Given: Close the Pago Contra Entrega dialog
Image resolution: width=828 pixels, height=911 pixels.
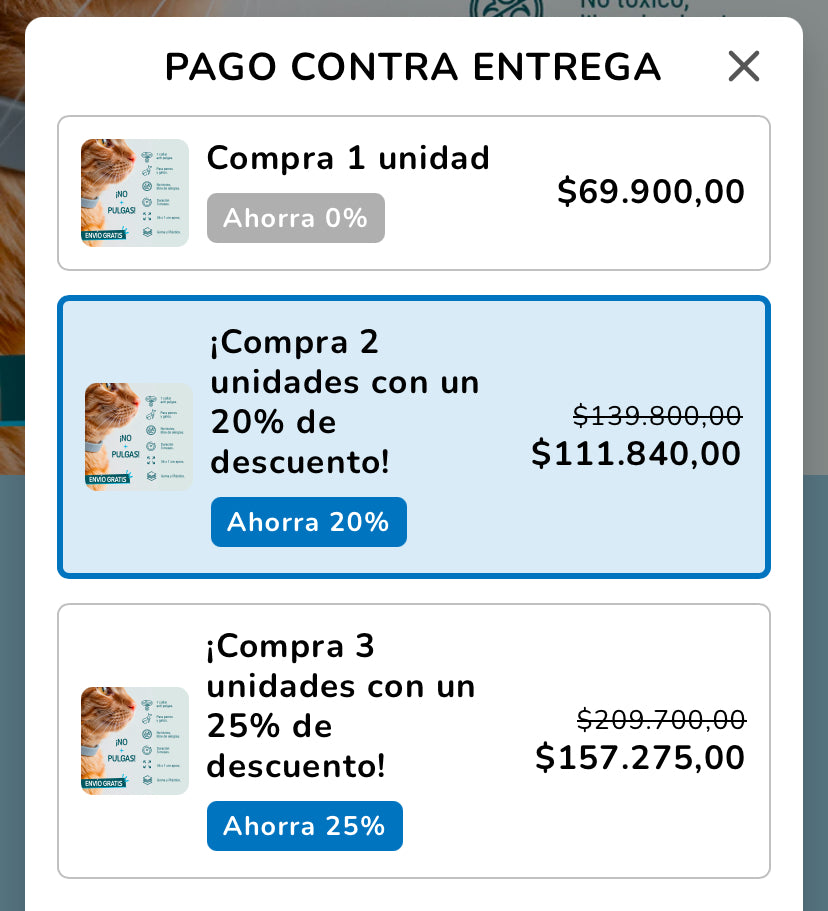Looking at the screenshot, I should pyautogui.click(x=744, y=67).
